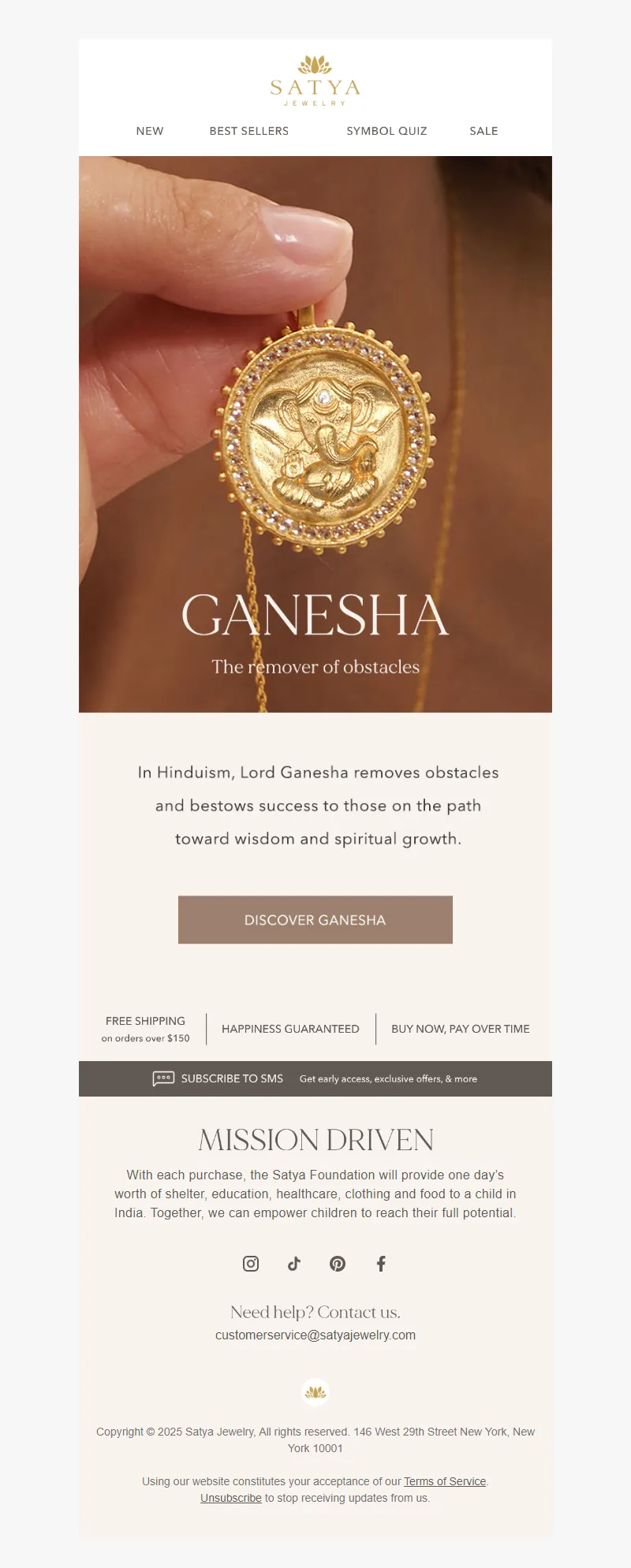The height and width of the screenshot is (1568, 631).
Task: Visit the SALE section
Action: coord(484,131)
